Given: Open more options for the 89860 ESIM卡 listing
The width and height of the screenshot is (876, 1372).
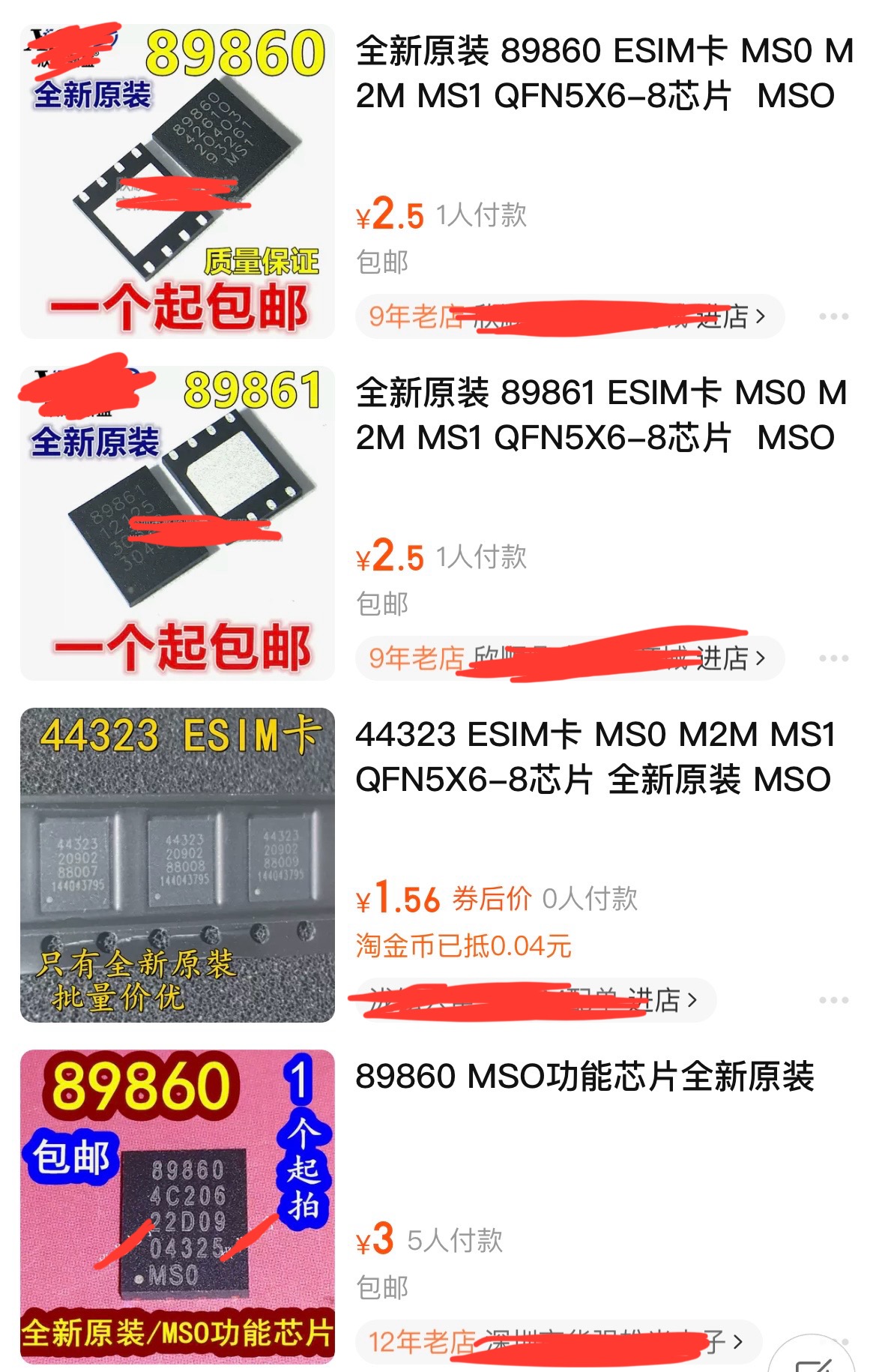Looking at the screenshot, I should pos(833,317).
